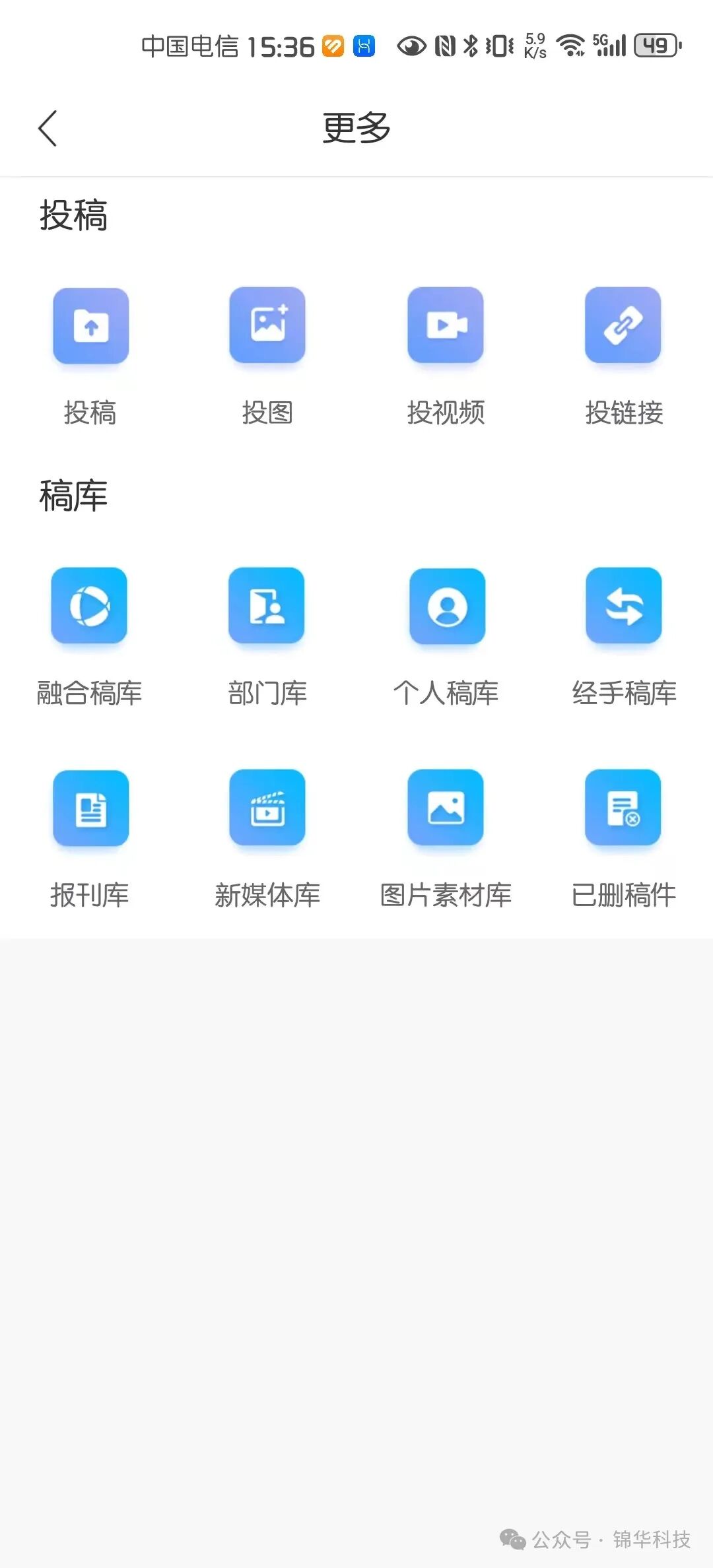The width and height of the screenshot is (713, 1568).
Task: Open the 部门库 department library
Action: (x=267, y=606)
